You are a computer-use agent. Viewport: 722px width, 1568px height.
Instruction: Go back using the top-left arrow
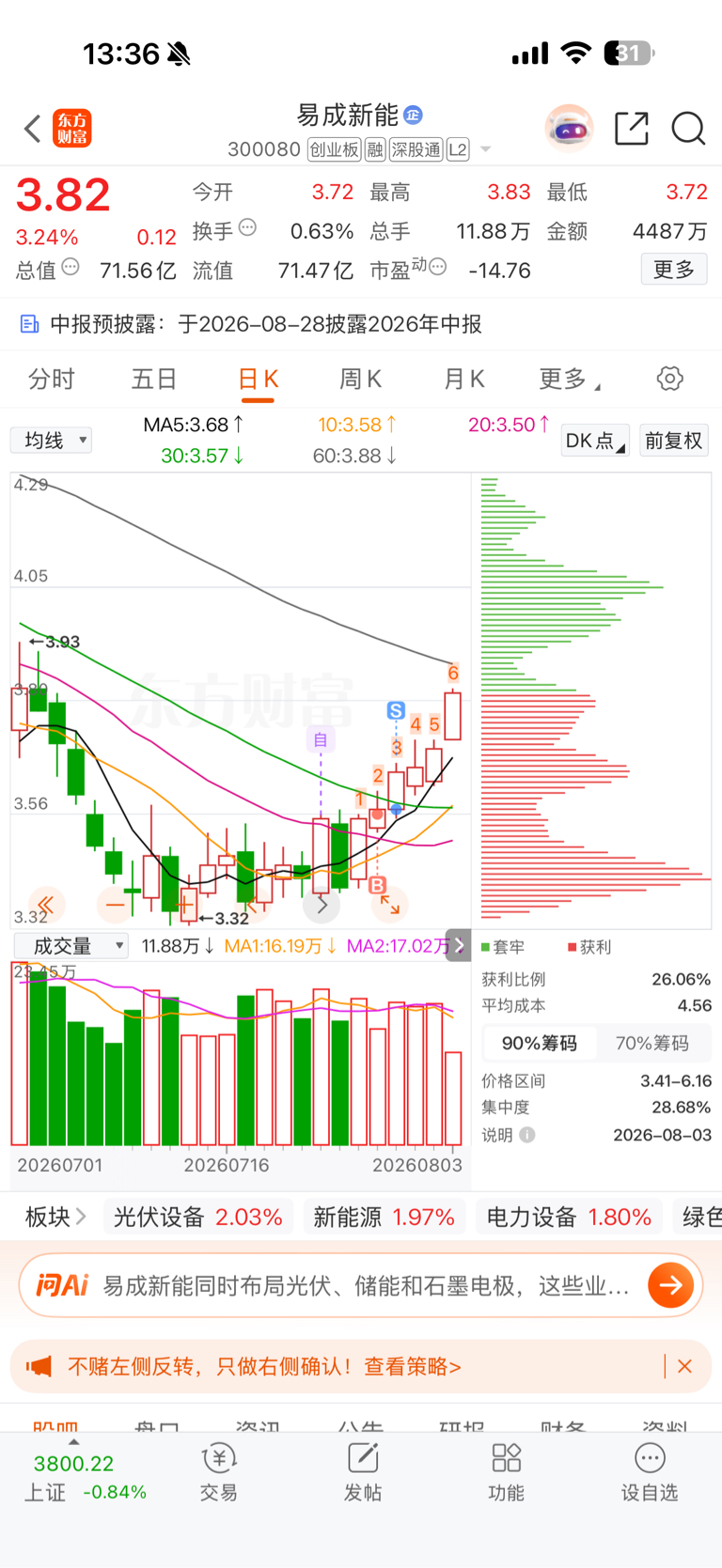[x=32, y=129]
